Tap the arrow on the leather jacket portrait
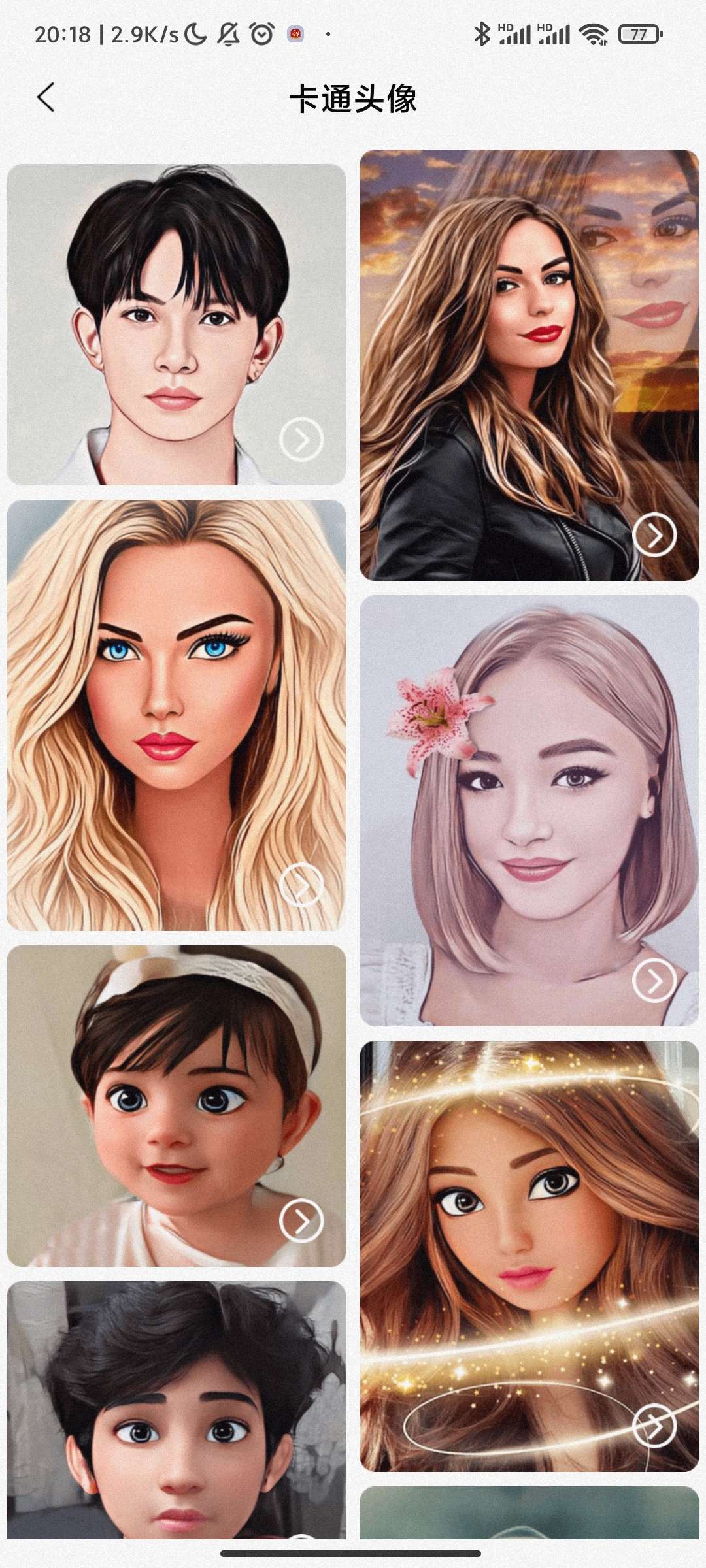This screenshot has width=706, height=1568. 654,535
